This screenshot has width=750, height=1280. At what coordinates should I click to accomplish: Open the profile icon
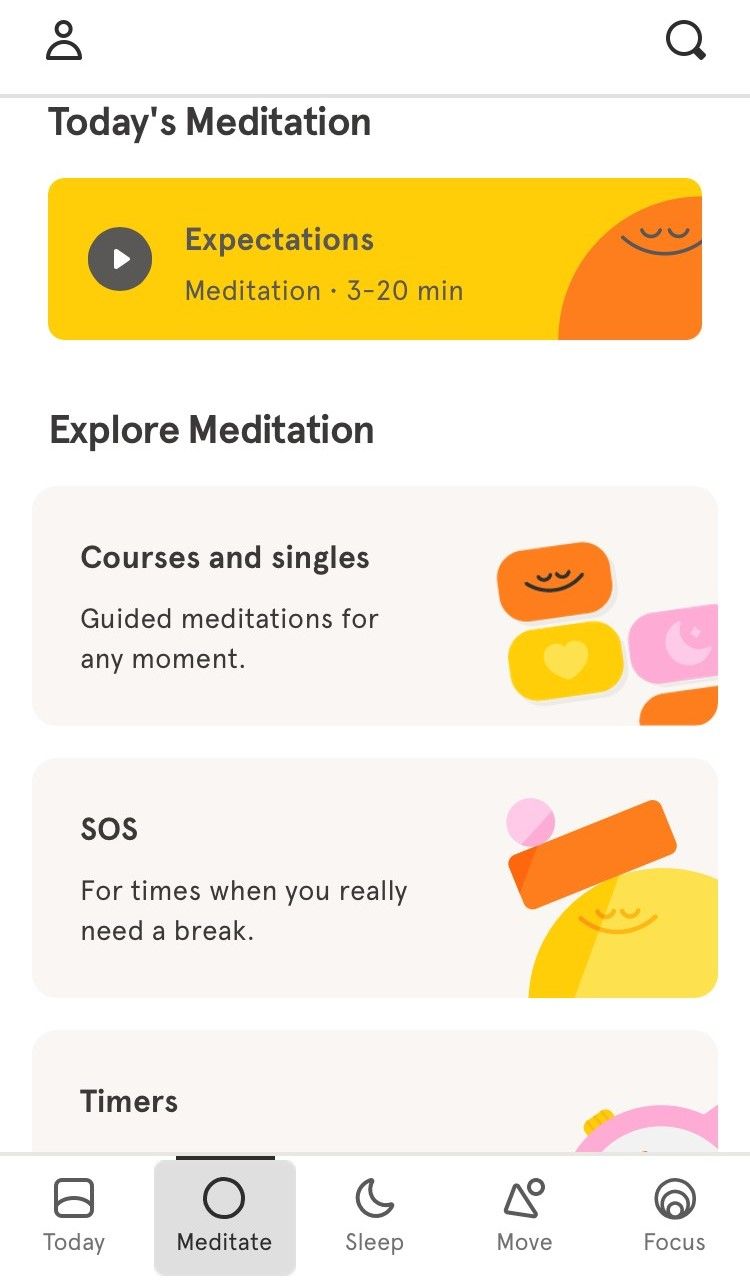point(64,42)
